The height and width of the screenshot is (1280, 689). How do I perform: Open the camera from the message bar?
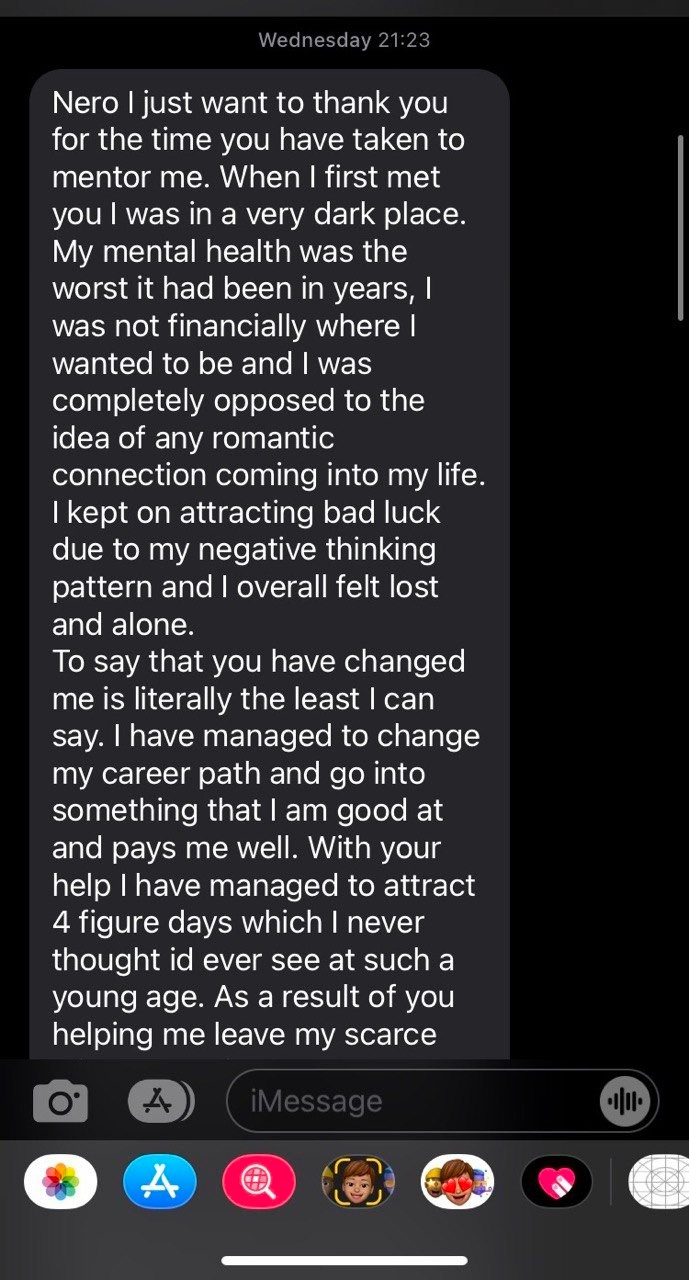click(60, 1102)
